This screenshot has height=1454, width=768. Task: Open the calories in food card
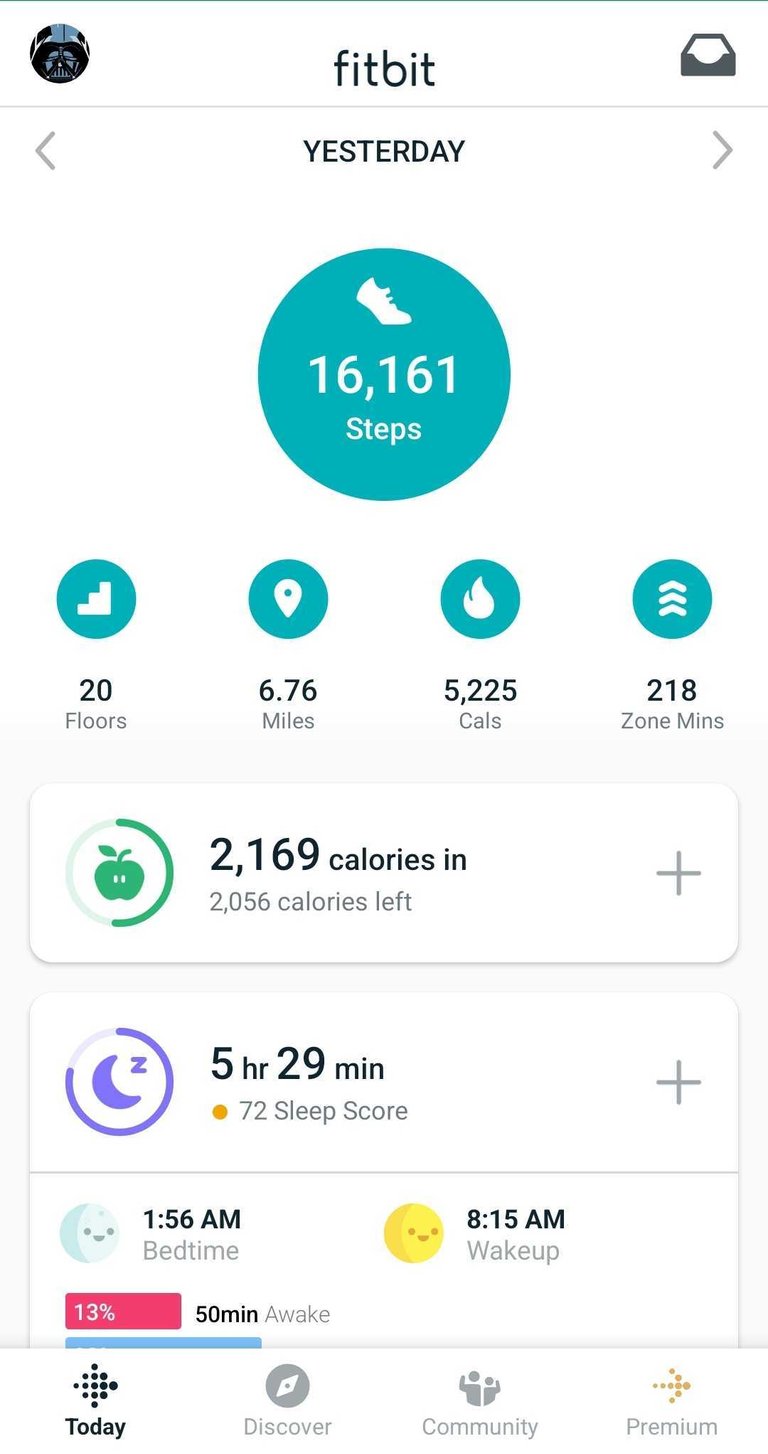coord(340,873)
